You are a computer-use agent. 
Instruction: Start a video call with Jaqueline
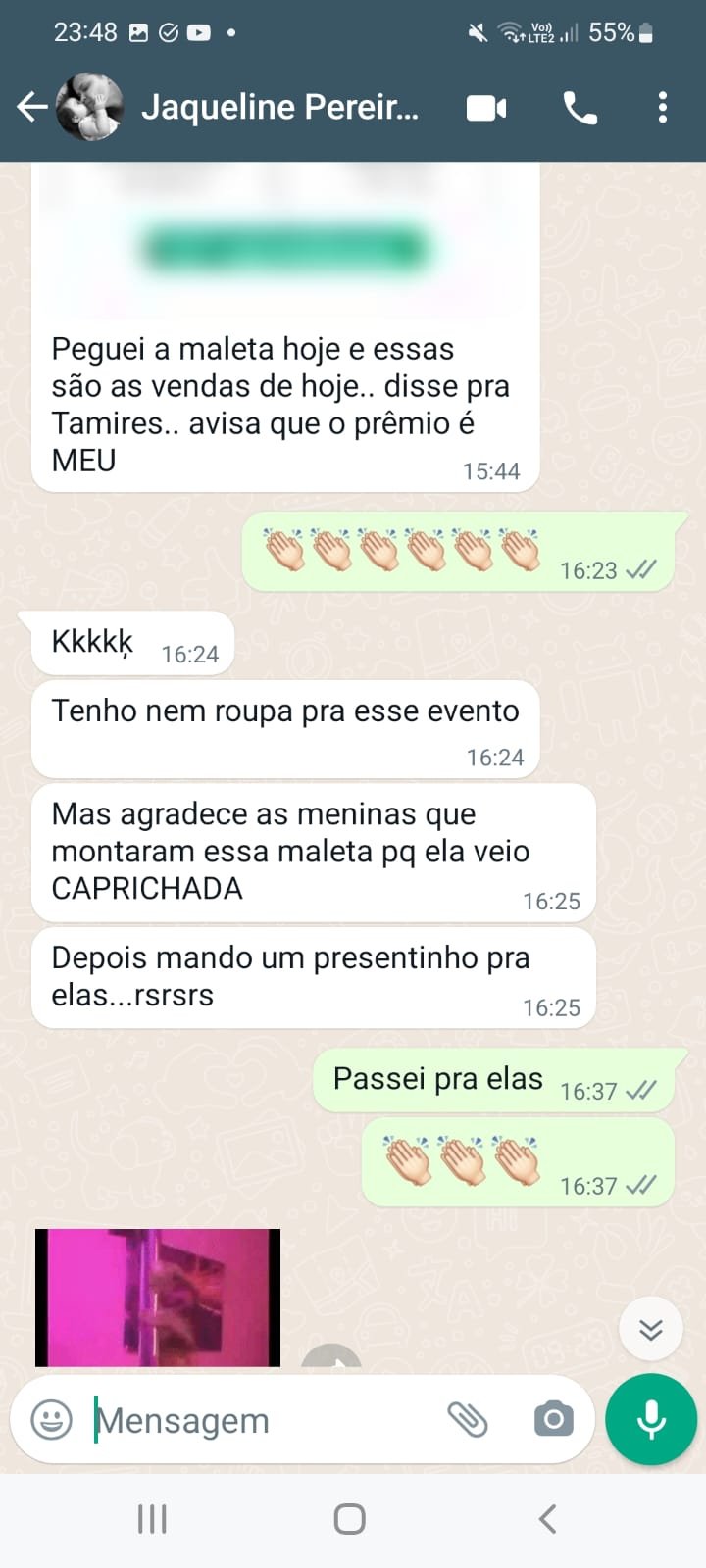coord(486,107)
